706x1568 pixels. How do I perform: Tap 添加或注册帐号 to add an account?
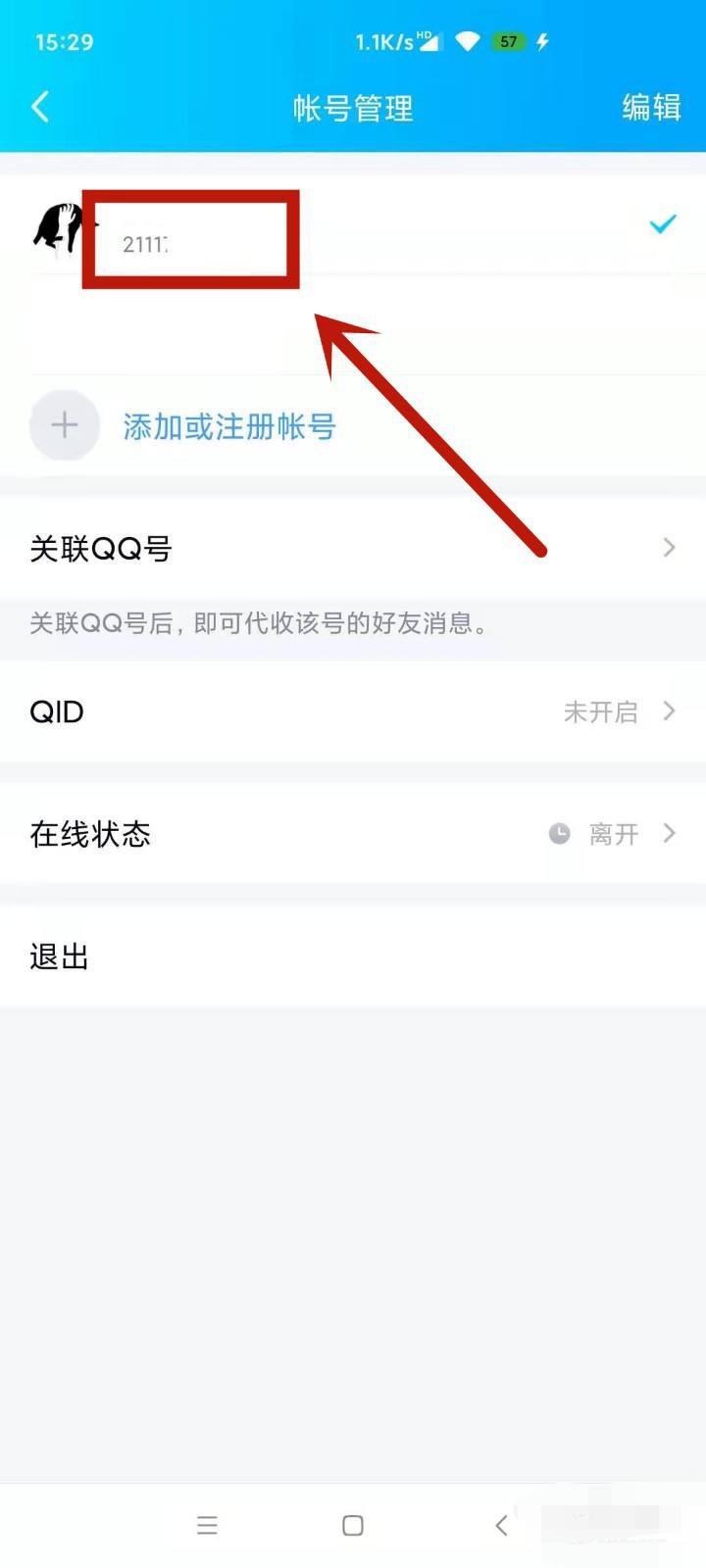pyautogui.click(x=228, y=426)
